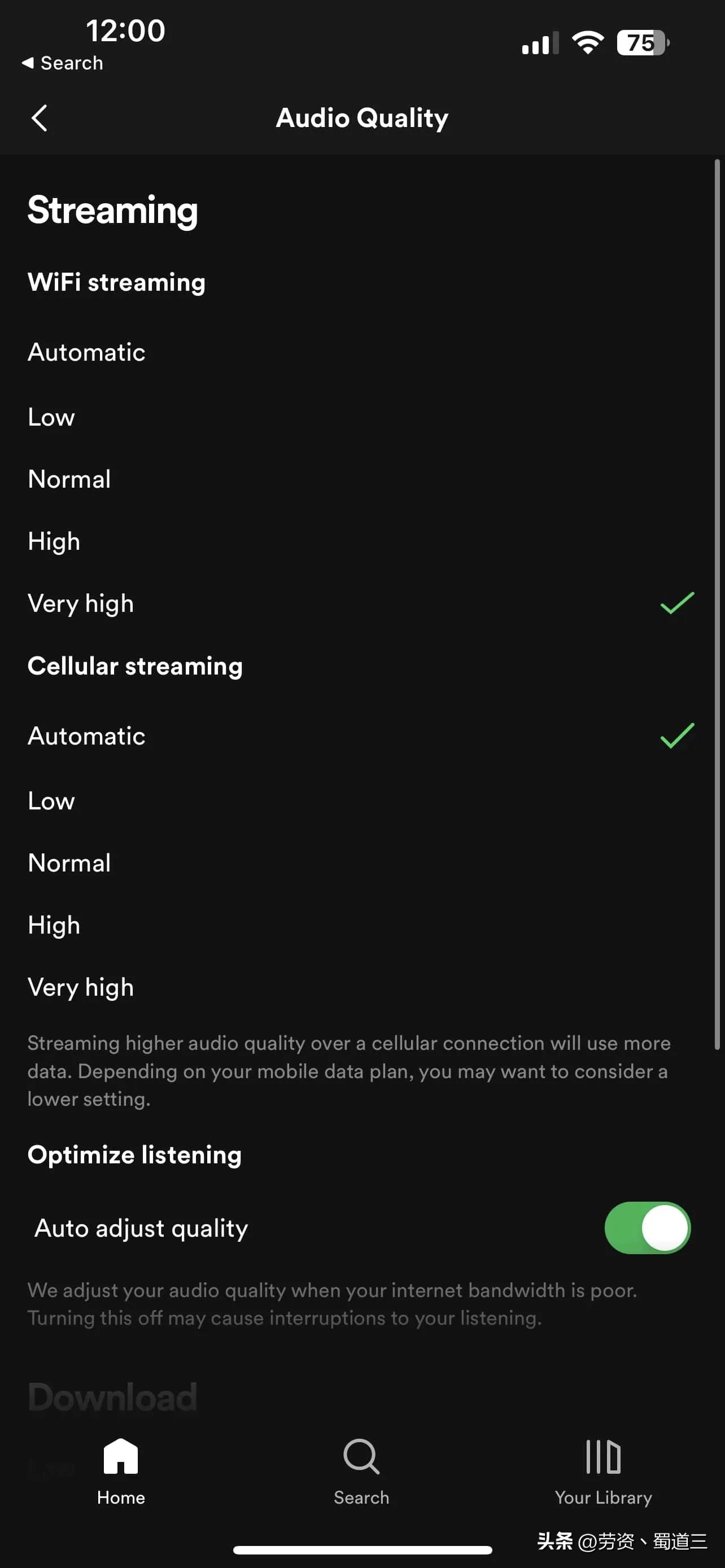725x1568 pixels.
Task: Return to Search via status bar breadcrumb
Action: coord(63,63)
